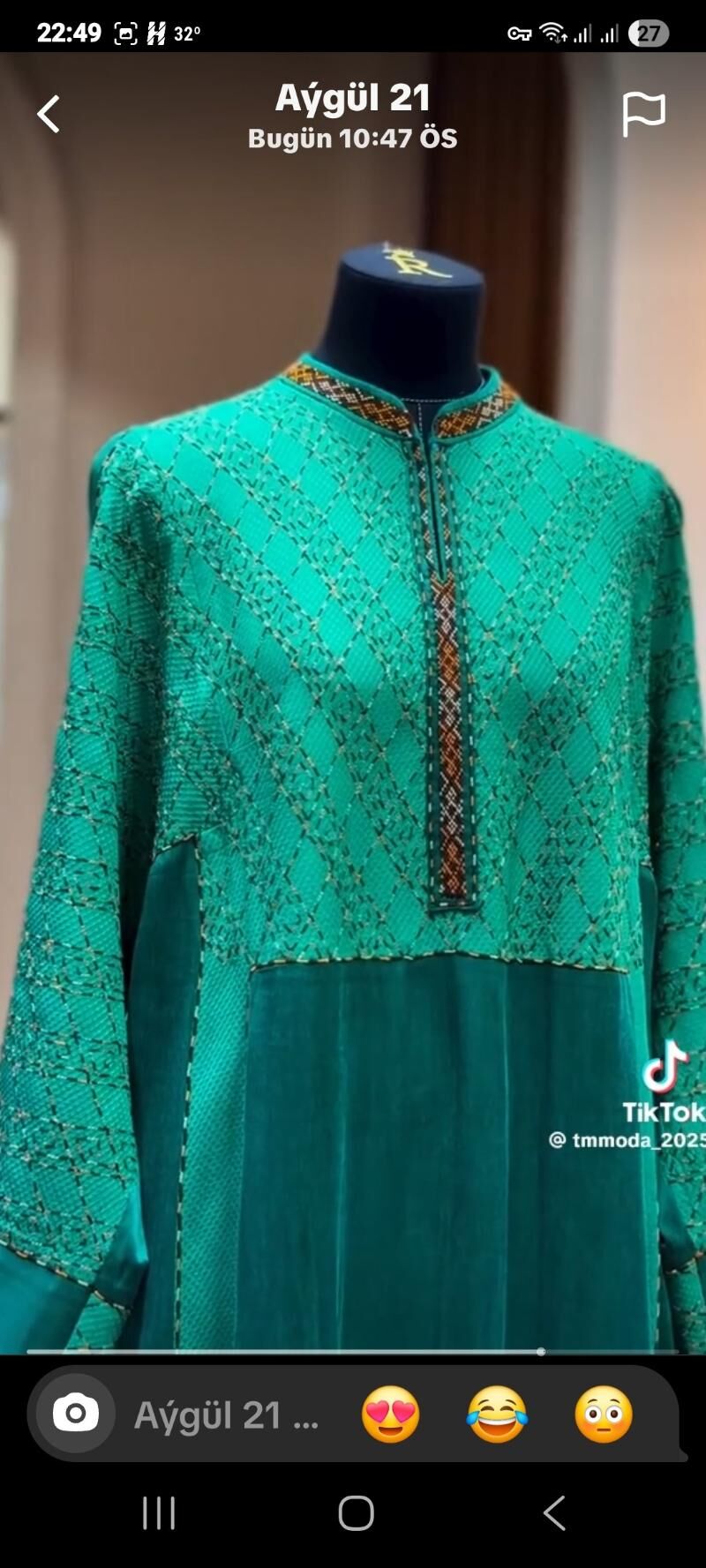This screenshot has height=1568, width=706.
Task: Report this story with the flag icon
Action: point(643,115)
